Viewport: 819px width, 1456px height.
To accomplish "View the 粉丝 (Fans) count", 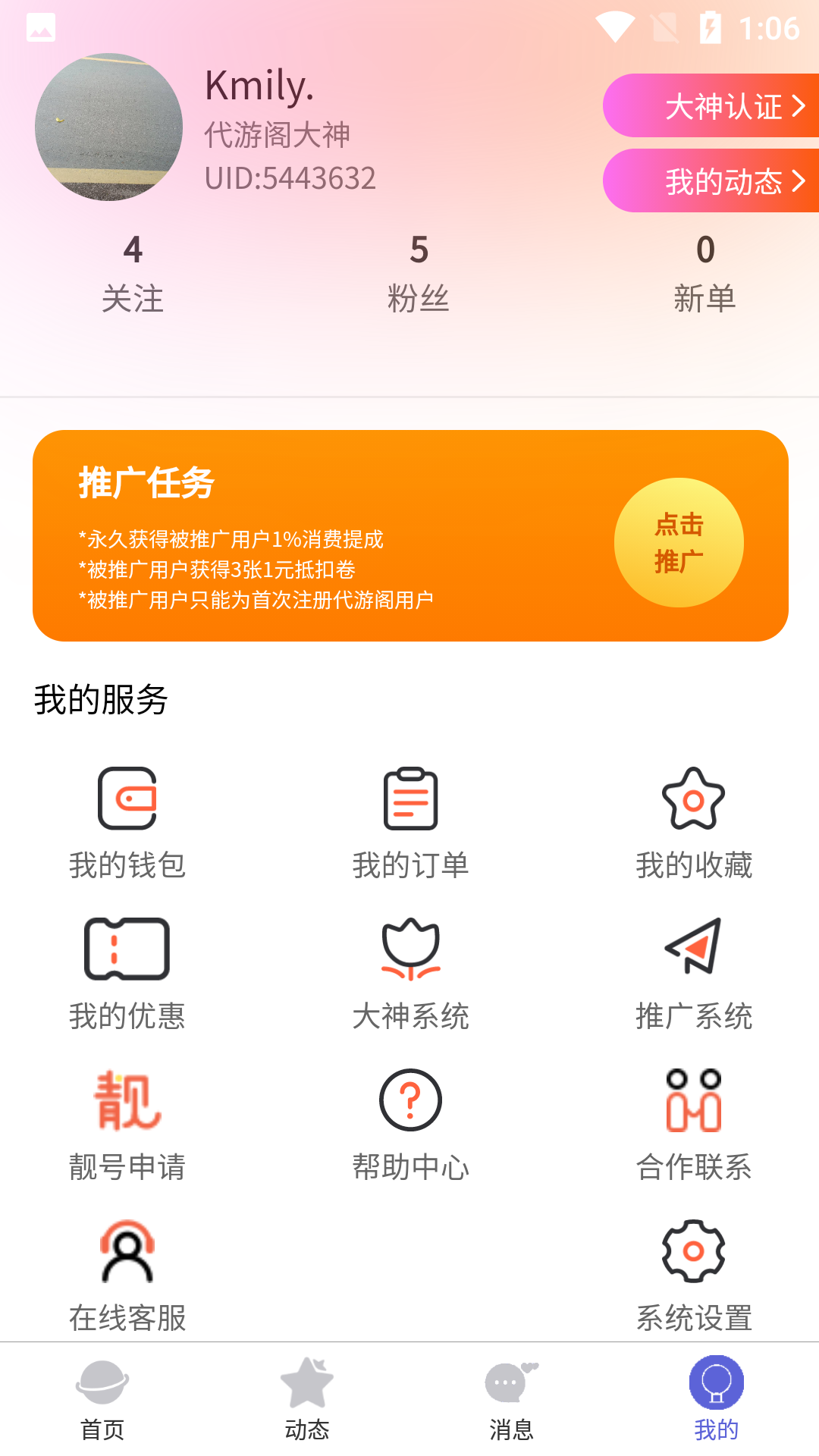I will 418,273.
